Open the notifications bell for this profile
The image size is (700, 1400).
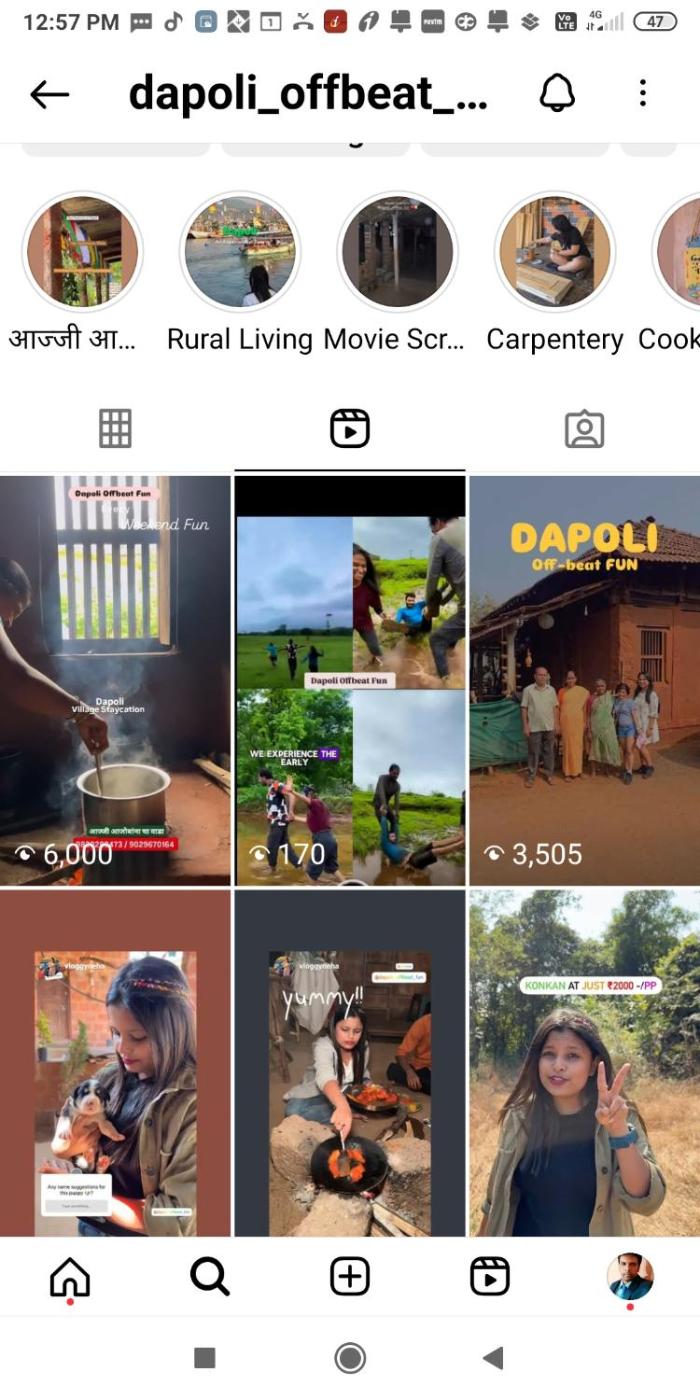(x=558, y=94)
